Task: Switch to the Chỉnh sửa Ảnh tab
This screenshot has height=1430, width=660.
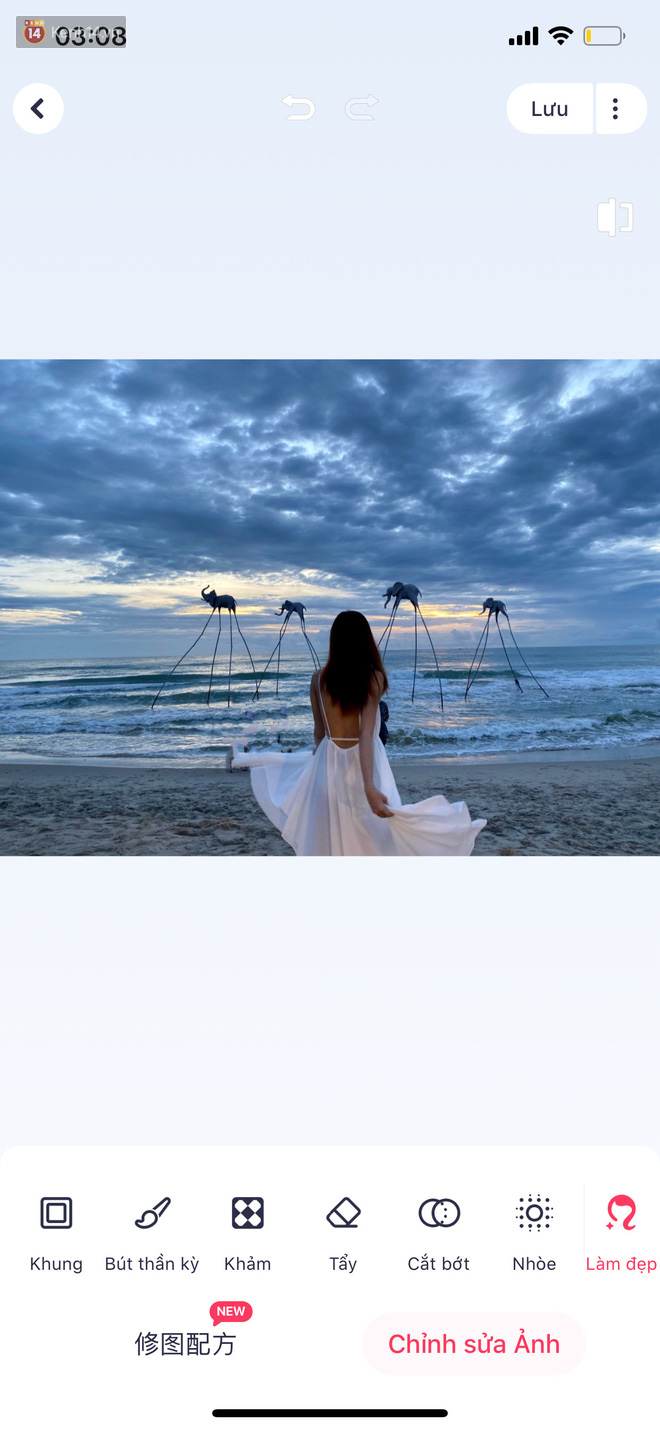Action: click(474, 1344)
